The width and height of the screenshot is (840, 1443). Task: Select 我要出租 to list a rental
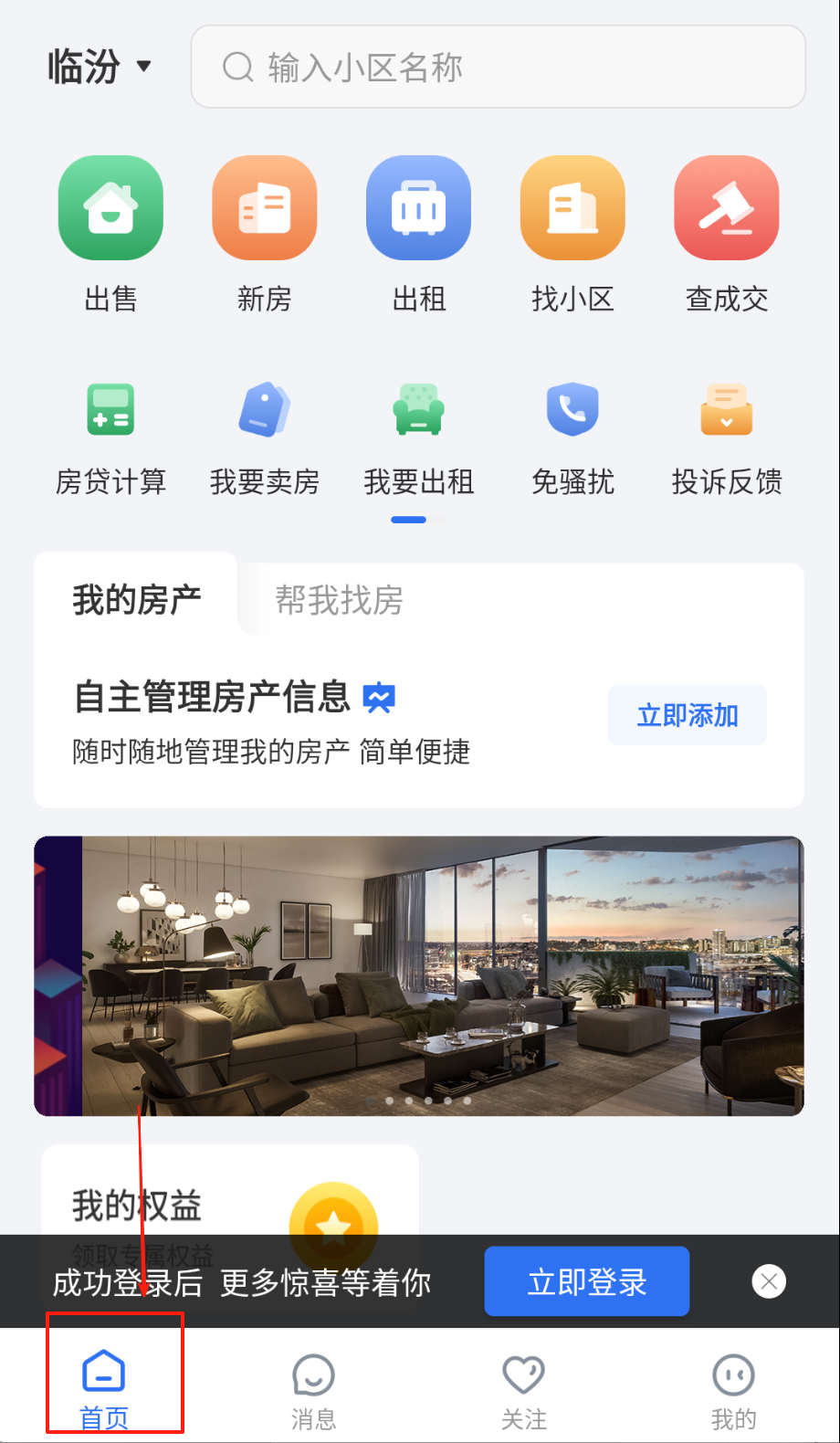tap(419, 437)
